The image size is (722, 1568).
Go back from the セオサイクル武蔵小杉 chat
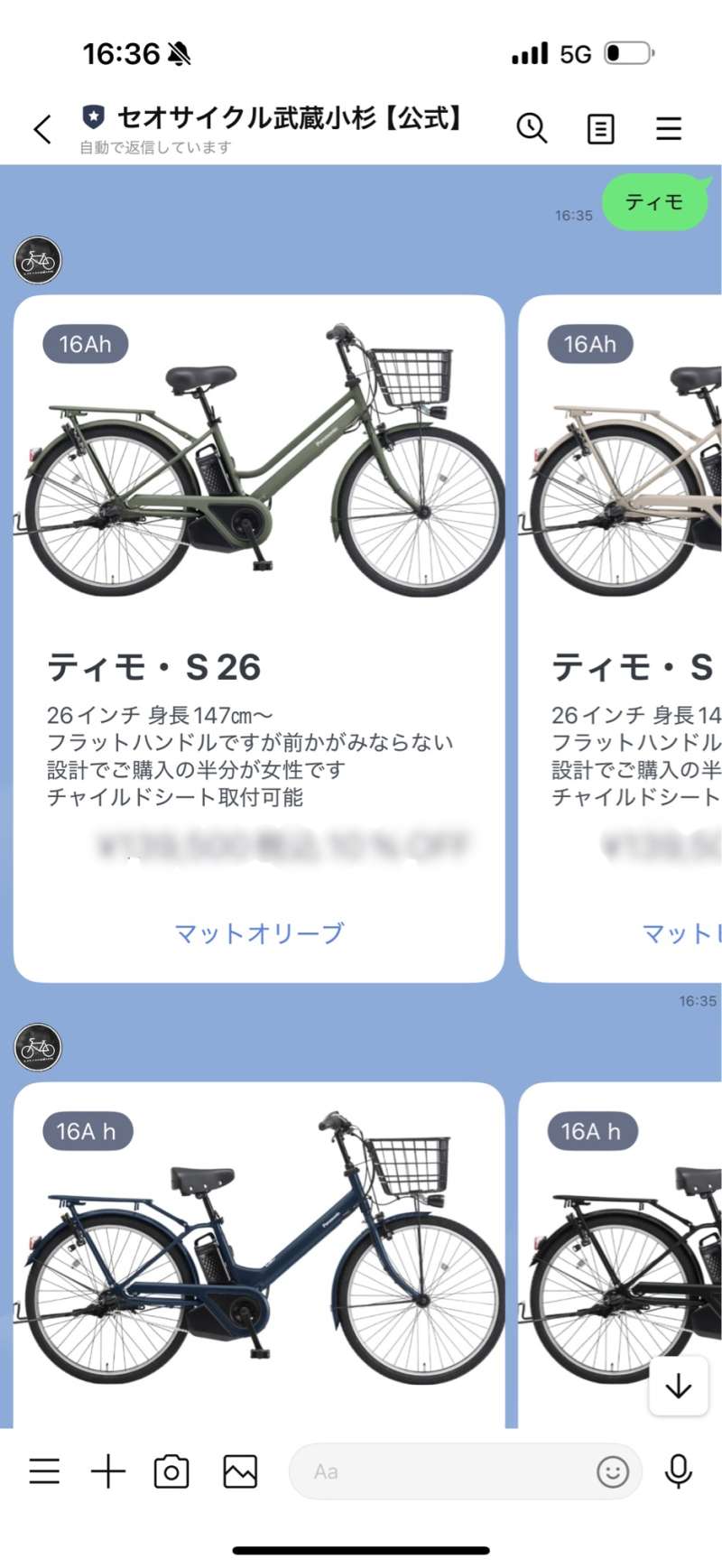point(42,129)
